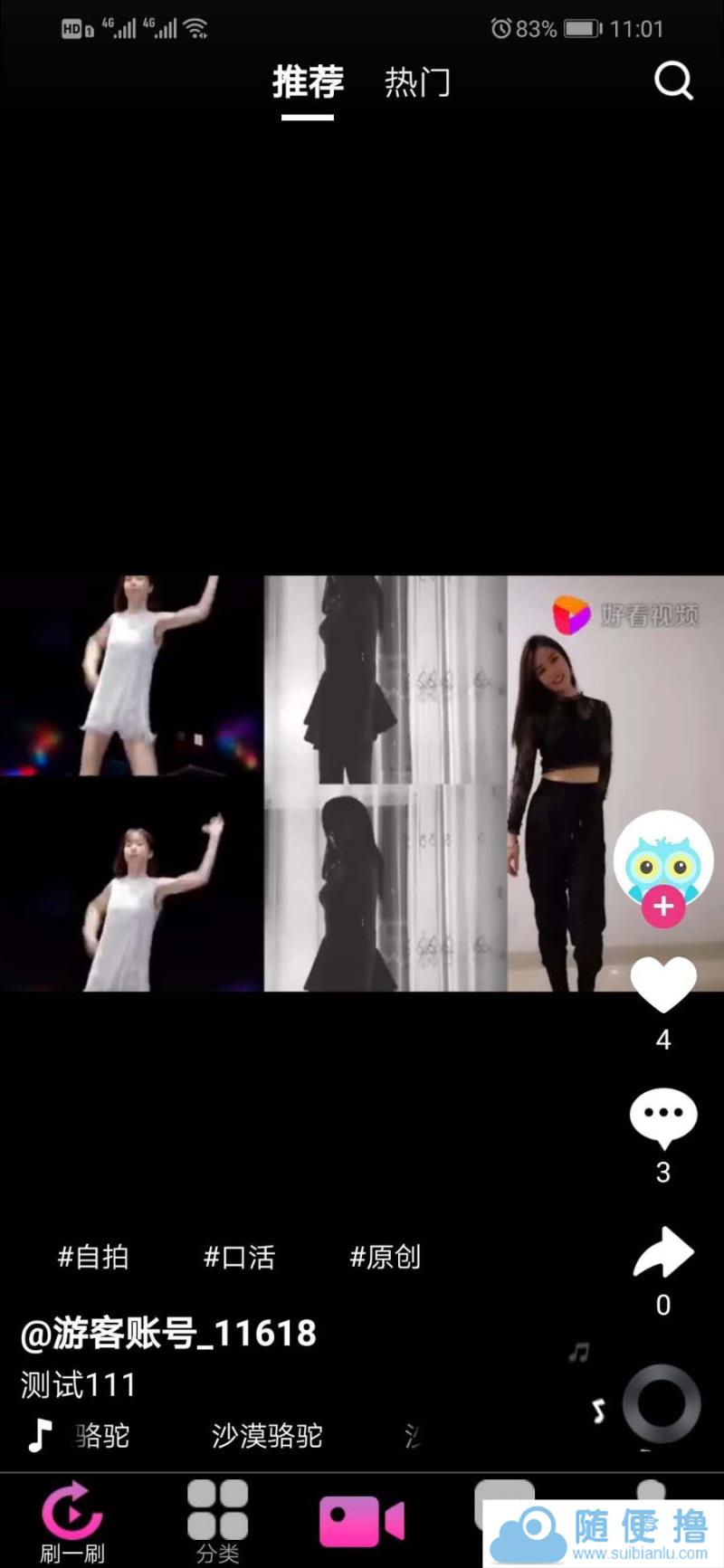Open the 沙漠骆驼 soundtrack

267,1436
